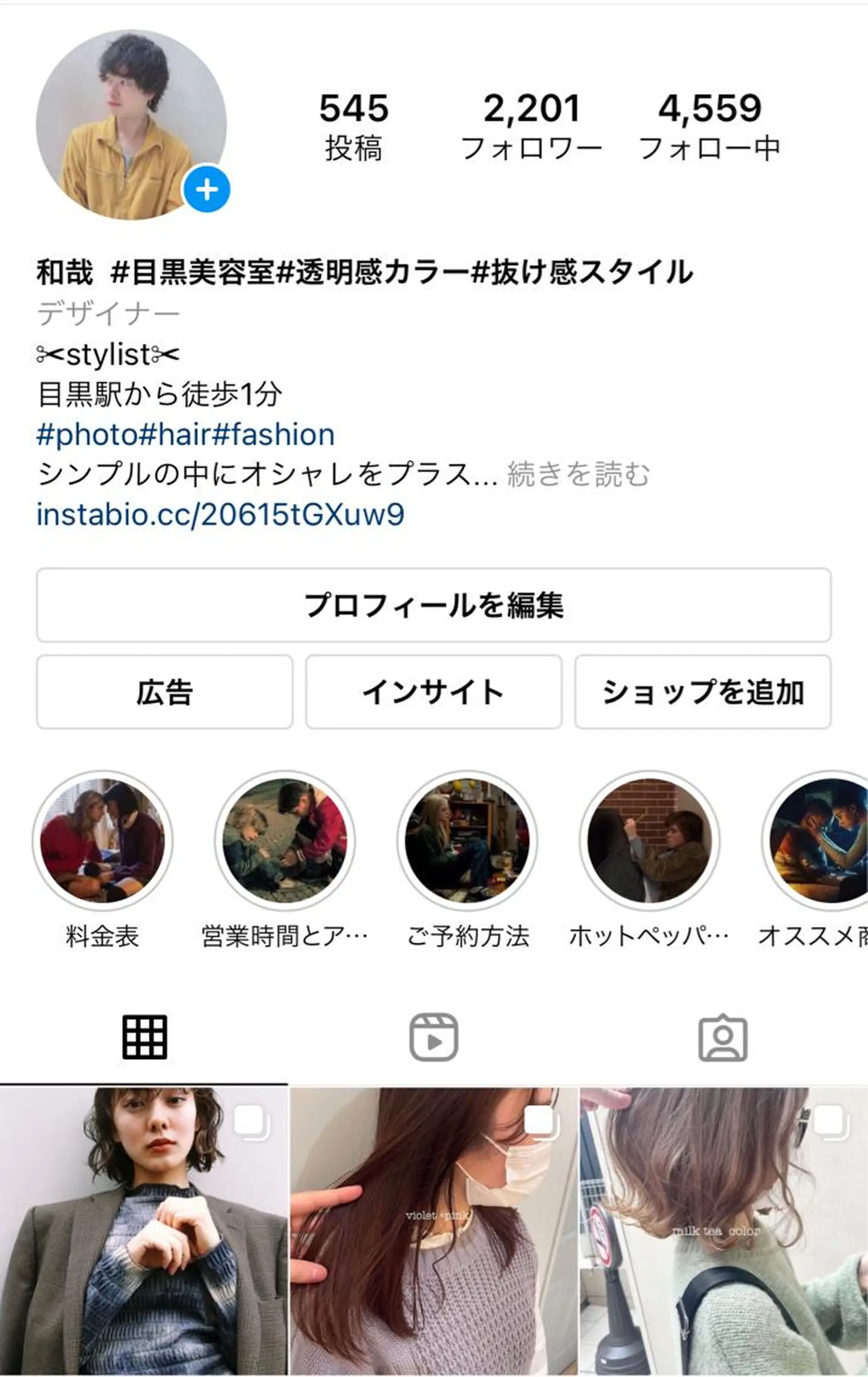The image size is (868, 1377).
Task: Open the ご予約方法 highlight
Action: [467, 840]
